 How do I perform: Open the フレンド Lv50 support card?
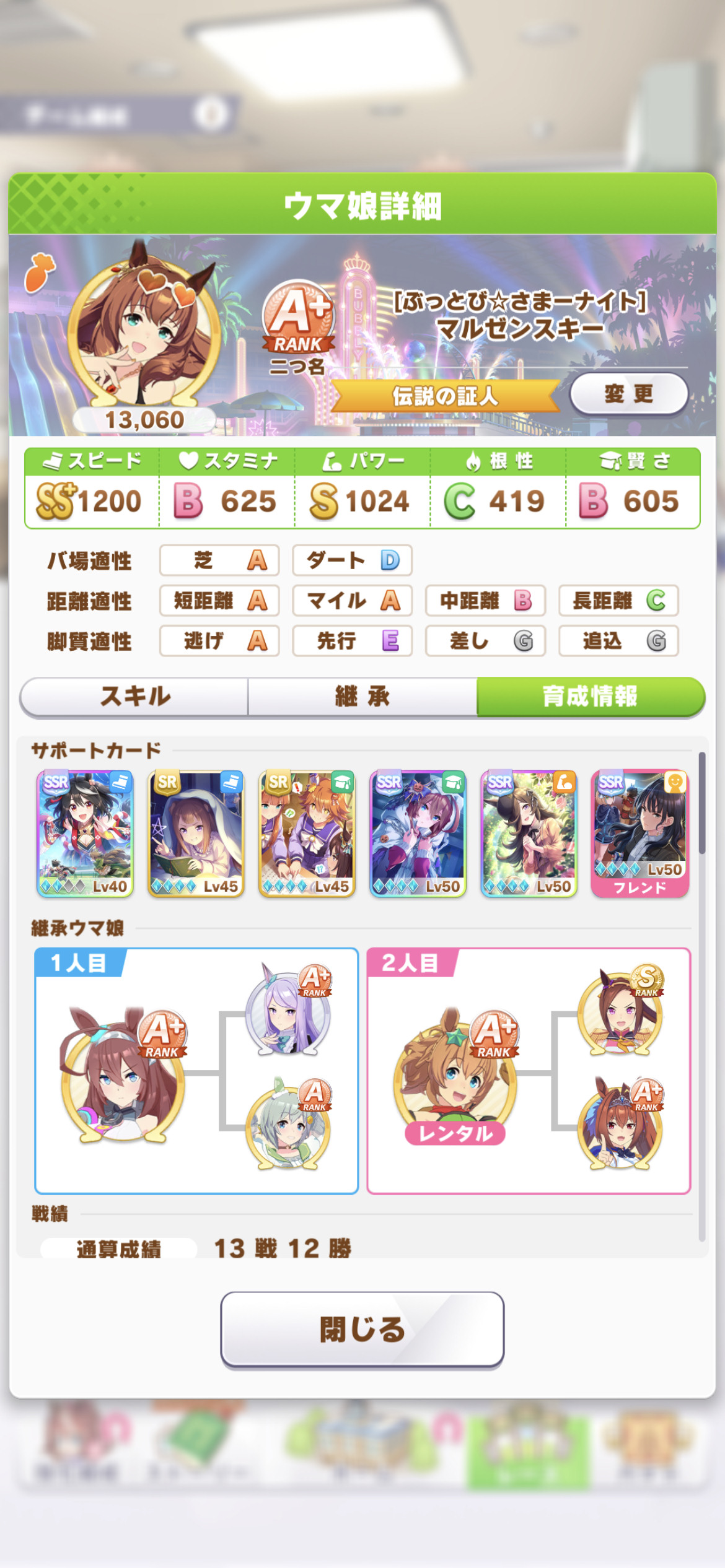(x=640, y=834)
